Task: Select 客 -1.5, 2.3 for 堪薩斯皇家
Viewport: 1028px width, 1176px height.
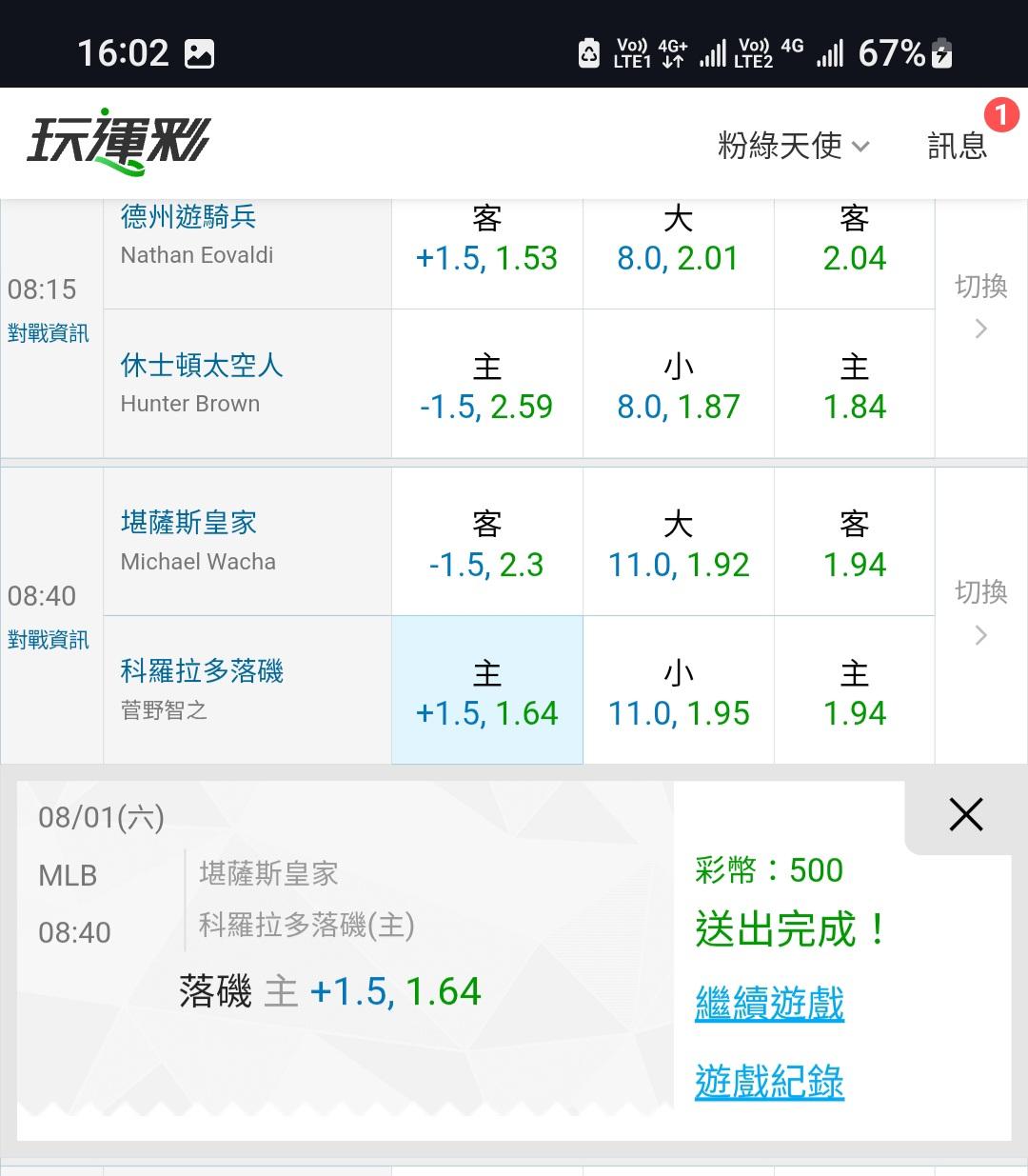Action: pyautogui.click(x=486, y=542)
